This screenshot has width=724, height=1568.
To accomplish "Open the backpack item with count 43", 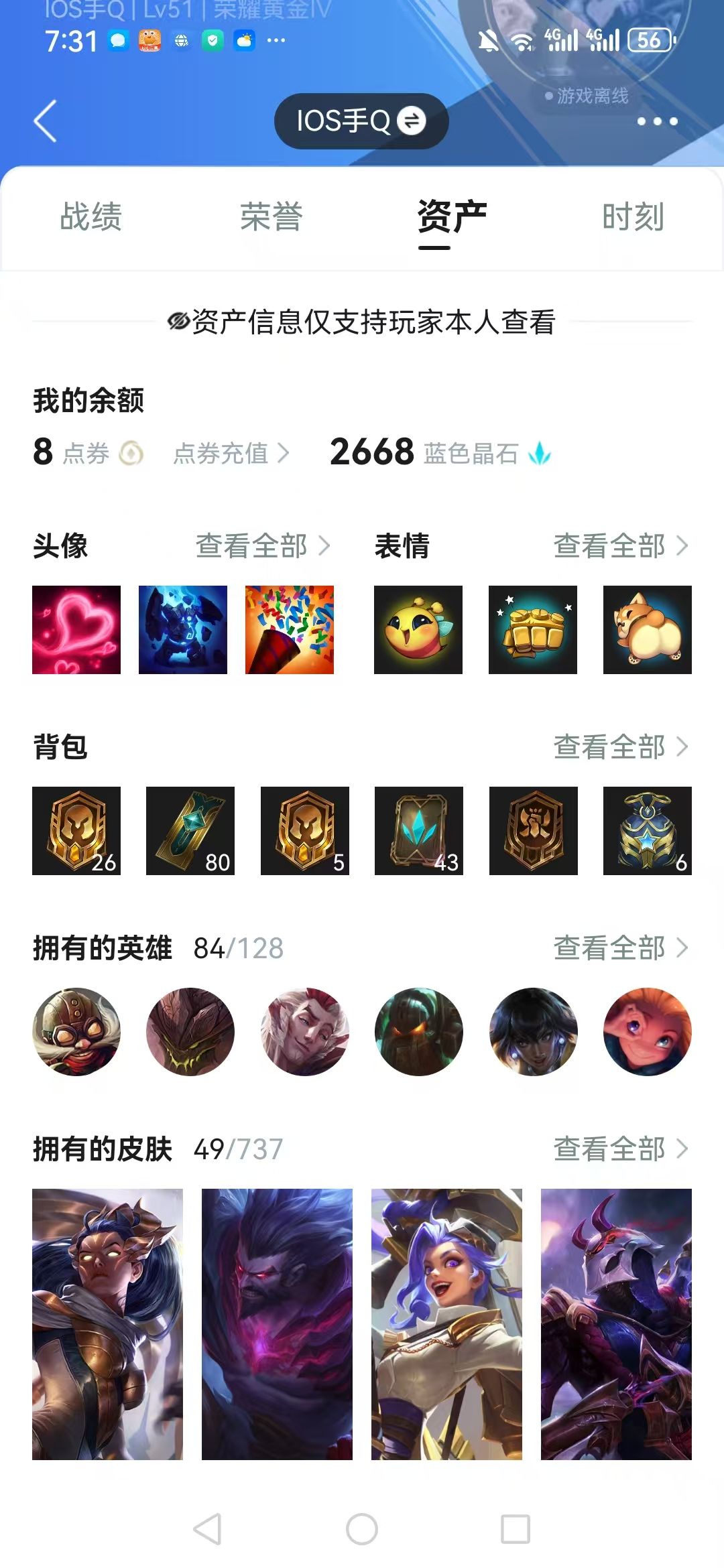I will click(x=419, y=831).
